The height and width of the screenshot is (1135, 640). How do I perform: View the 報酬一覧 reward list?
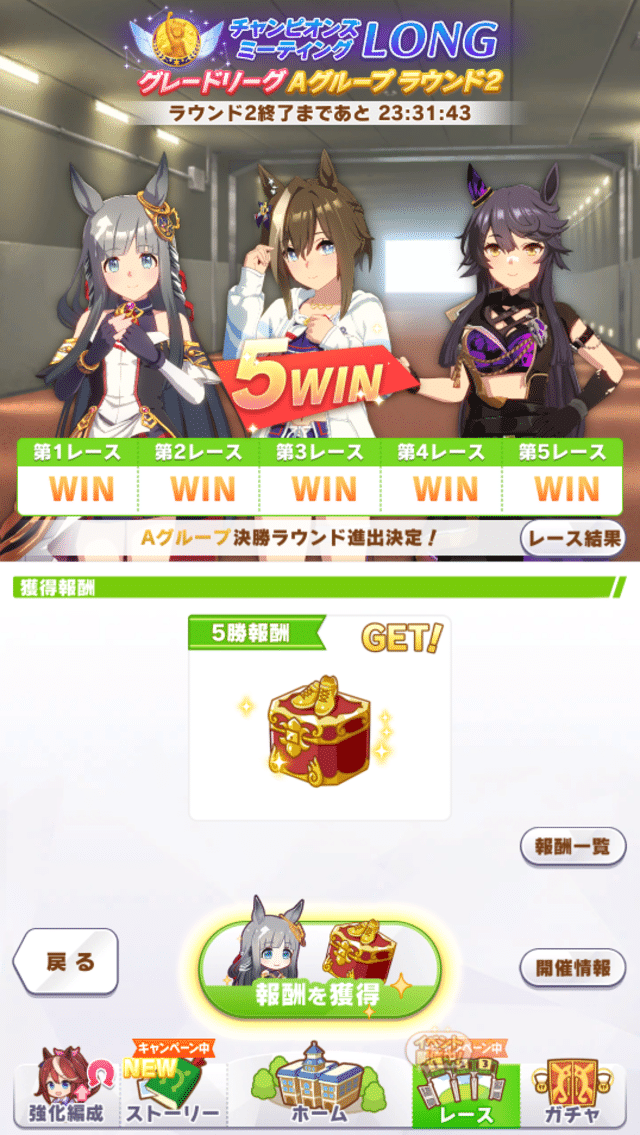(573, 846)
